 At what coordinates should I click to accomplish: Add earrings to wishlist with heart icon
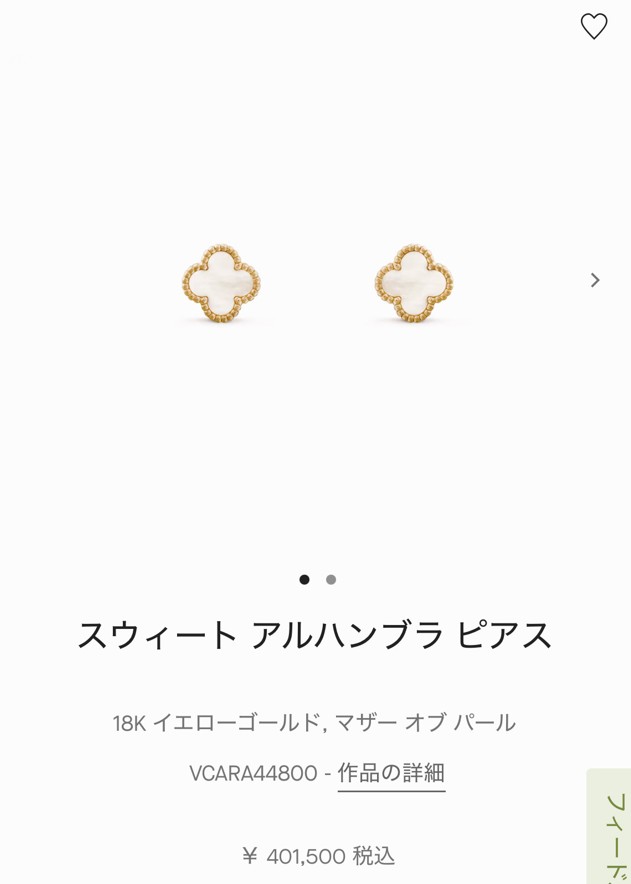(594, 27)
